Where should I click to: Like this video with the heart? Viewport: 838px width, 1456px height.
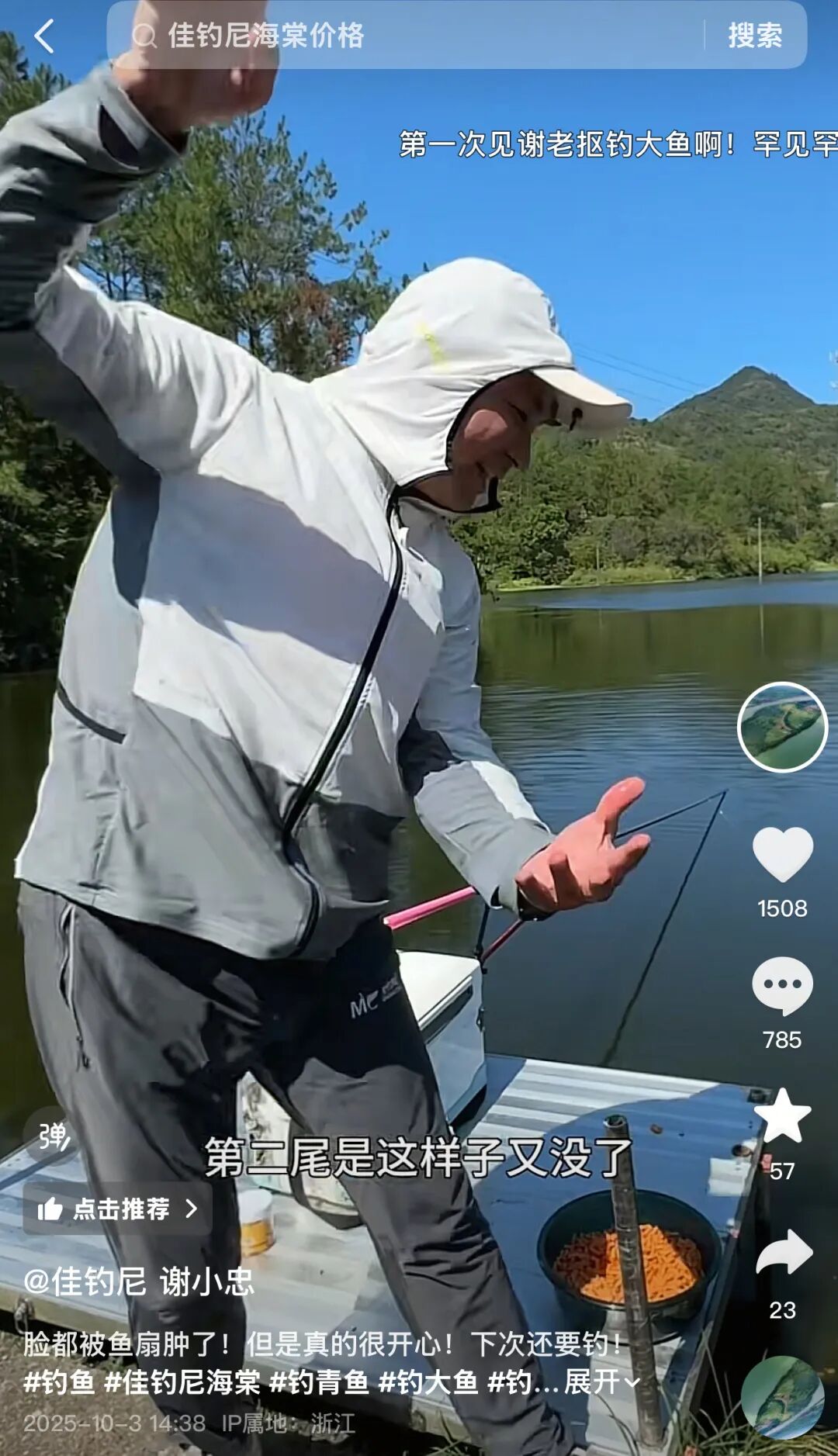(x=782, y=854)
